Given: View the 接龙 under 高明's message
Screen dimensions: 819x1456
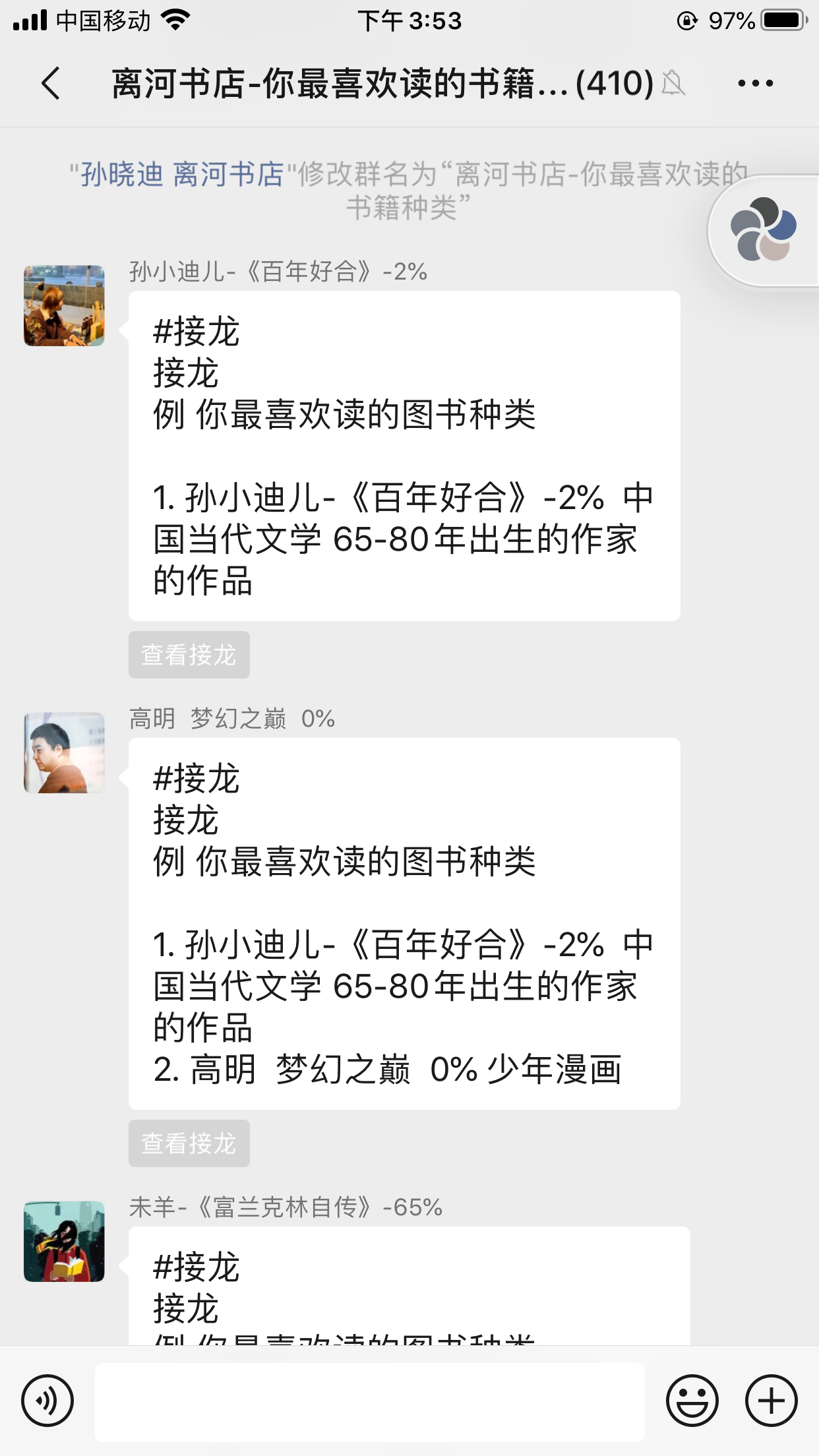Looking at the screenshot, I should (189, 1143).
